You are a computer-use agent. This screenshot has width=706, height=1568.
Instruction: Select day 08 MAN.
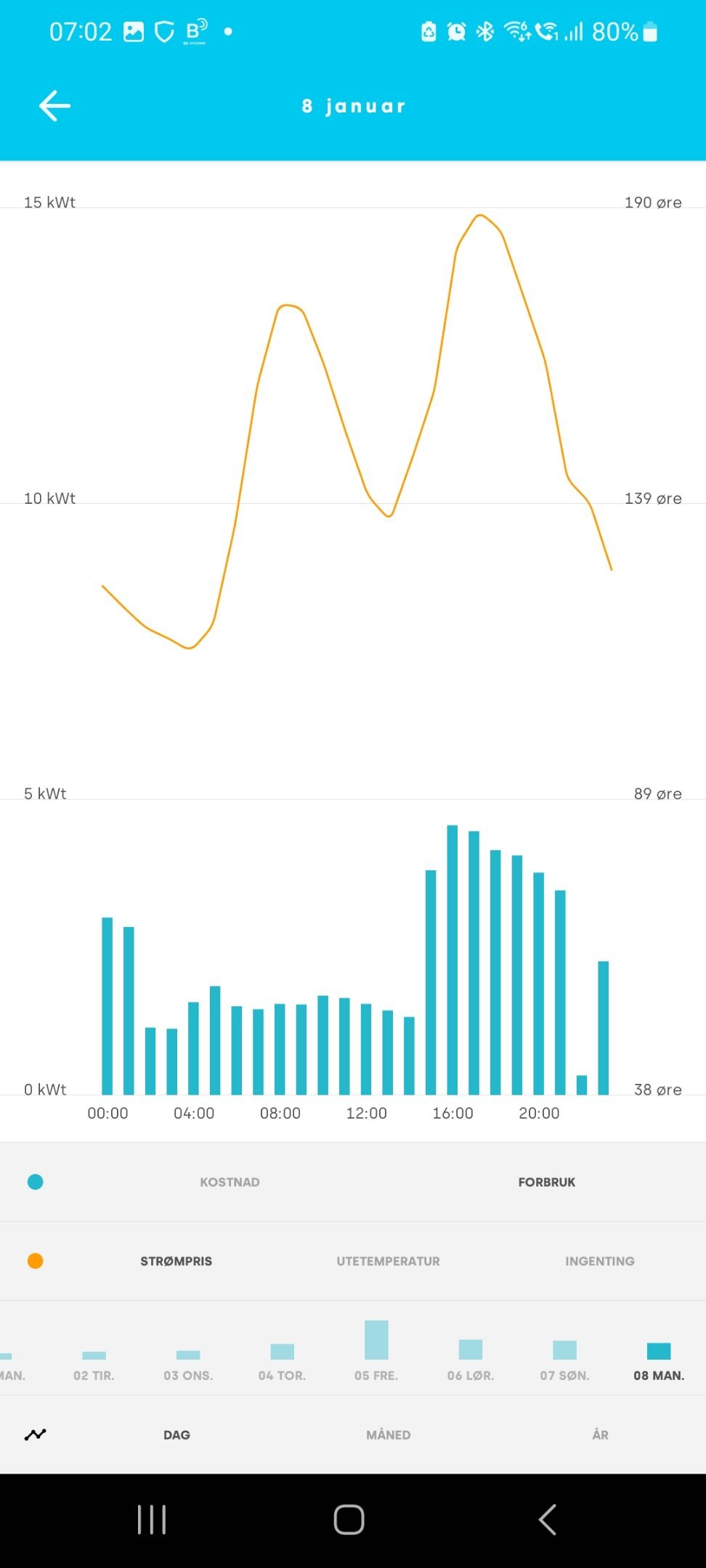tap(659, 1363)
